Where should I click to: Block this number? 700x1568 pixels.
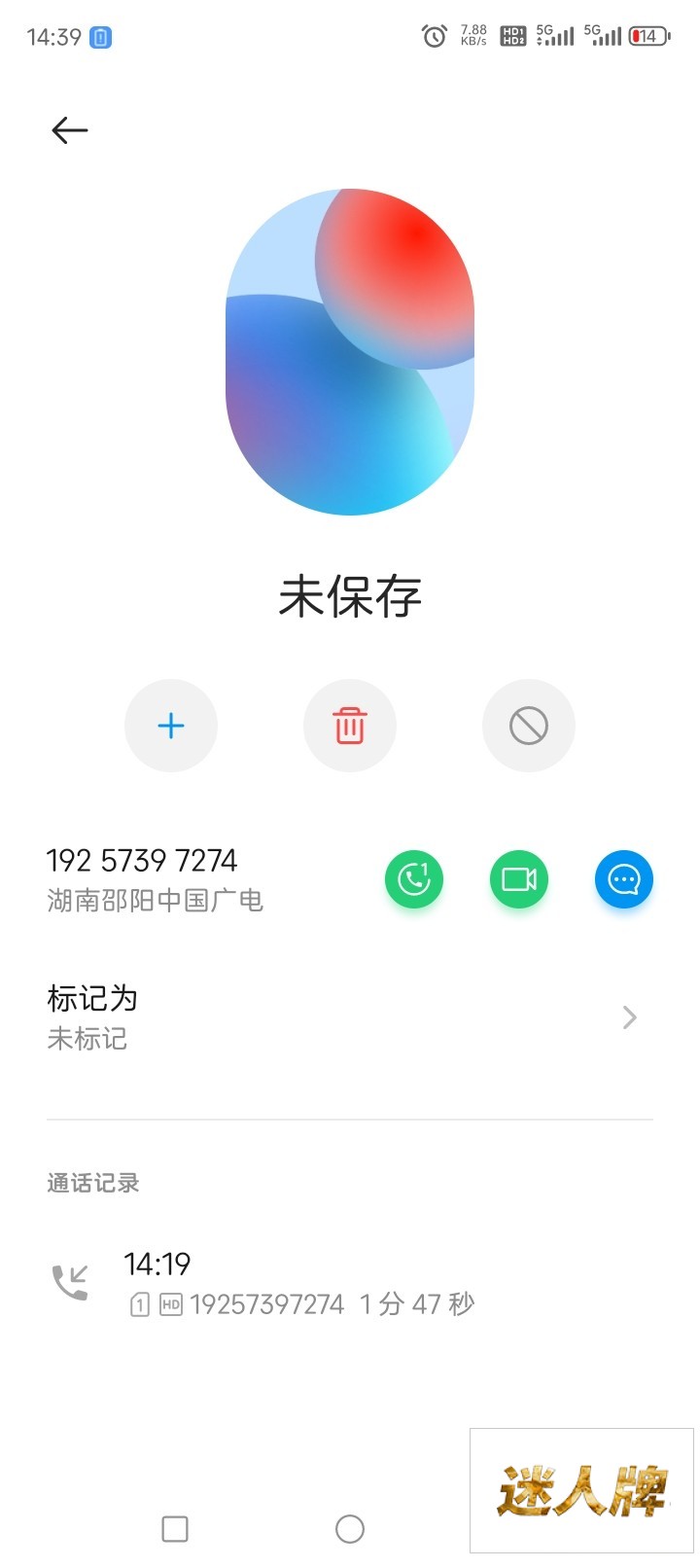[x=529, y=726]
